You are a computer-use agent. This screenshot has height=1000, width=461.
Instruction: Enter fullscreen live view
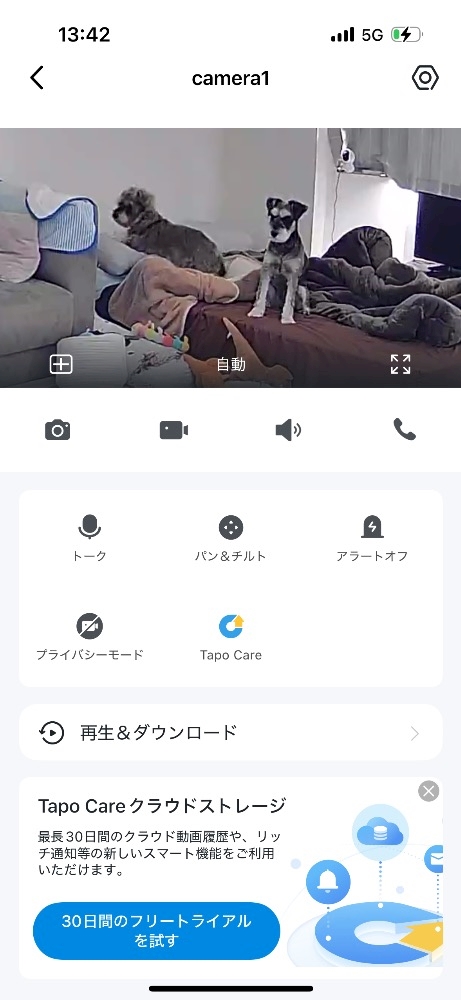pos(400,364)
